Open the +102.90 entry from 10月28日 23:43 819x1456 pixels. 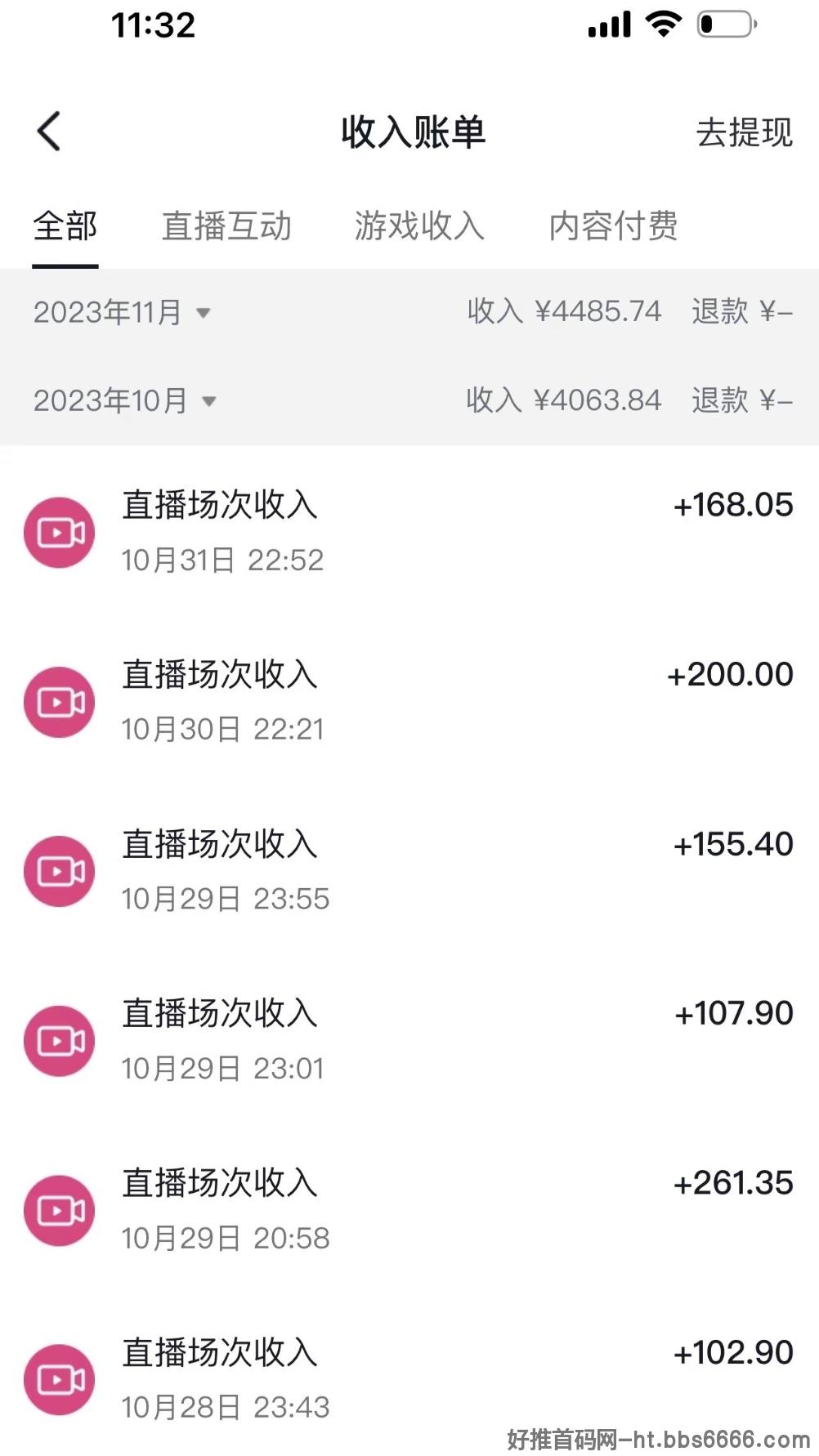pos(409,1379)
